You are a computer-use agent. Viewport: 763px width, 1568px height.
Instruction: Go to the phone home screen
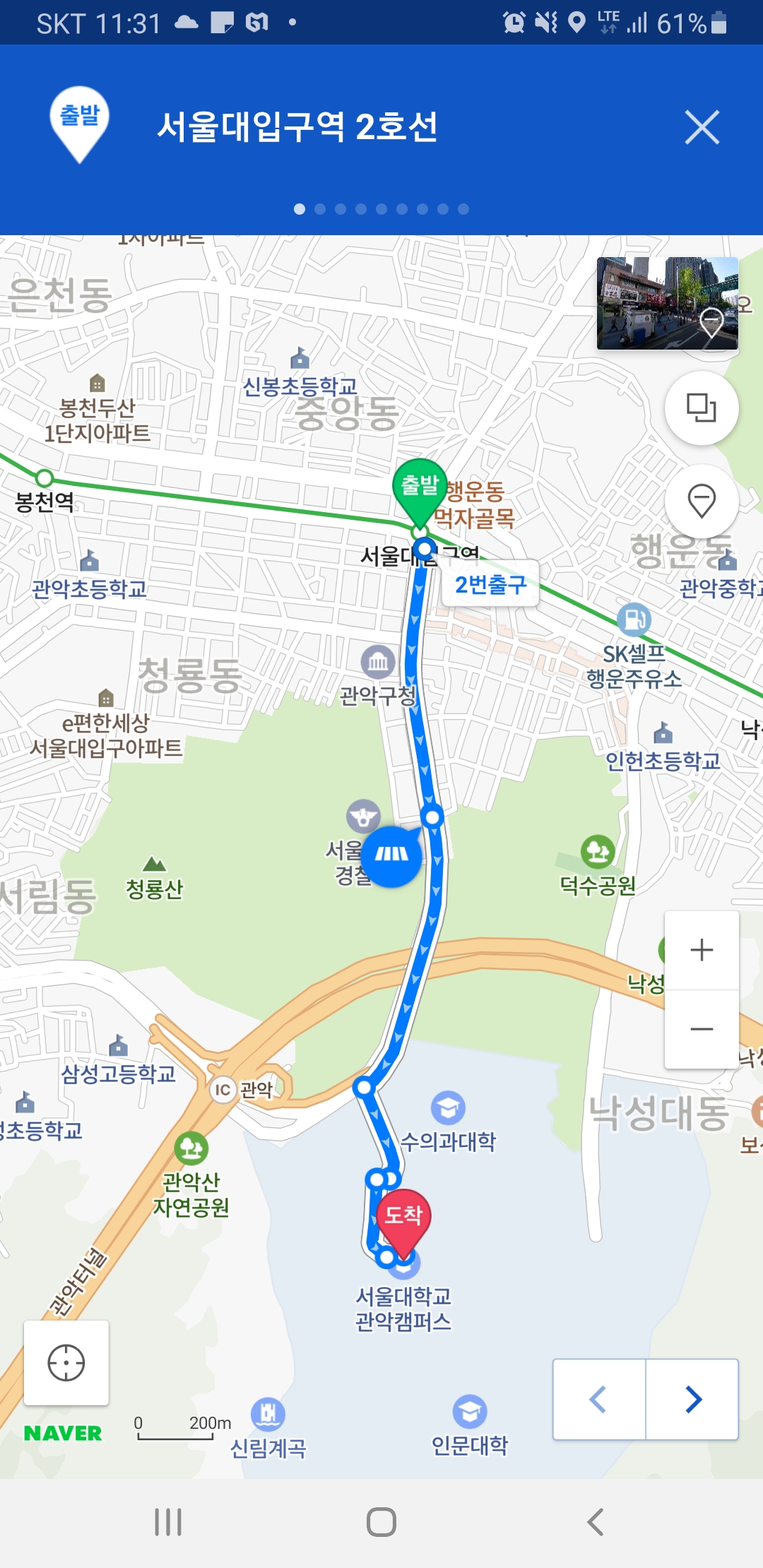(x=381, y=1522)
